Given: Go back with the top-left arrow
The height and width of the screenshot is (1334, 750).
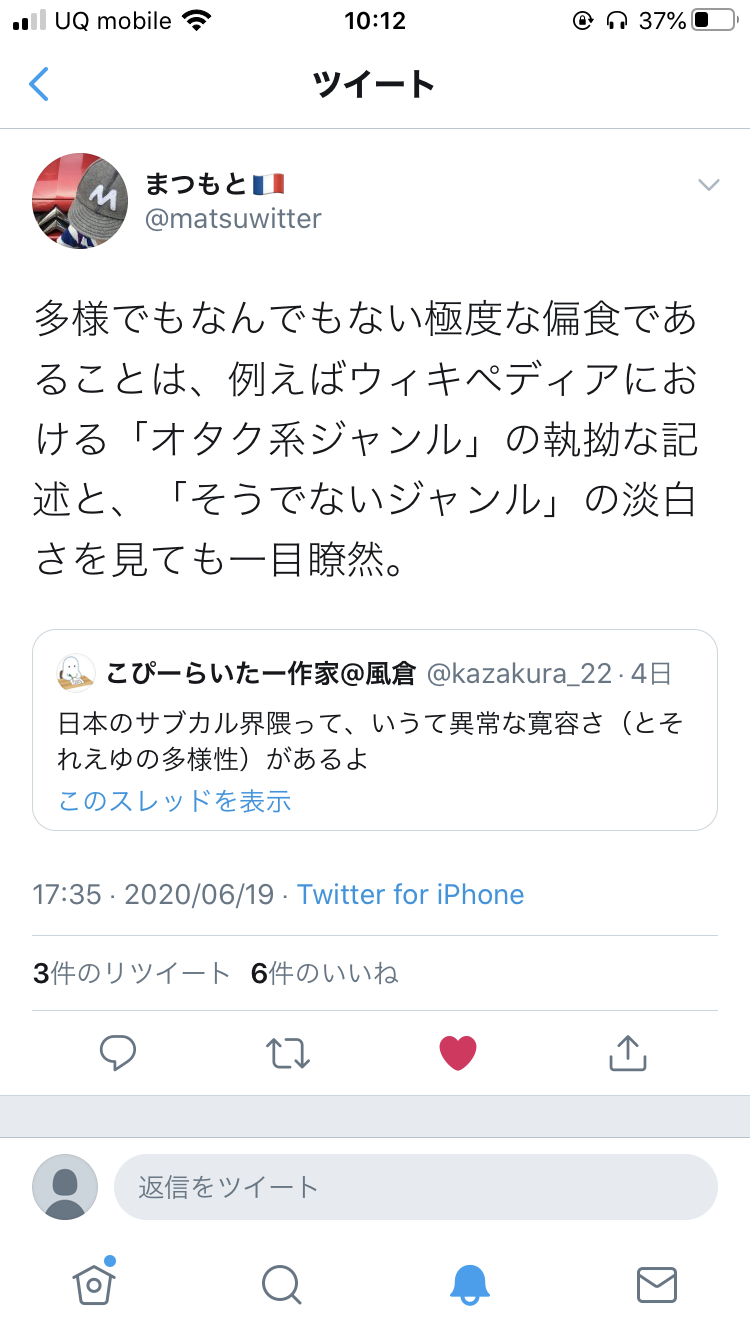Looking at the screenshot, I should click(39, 85).
